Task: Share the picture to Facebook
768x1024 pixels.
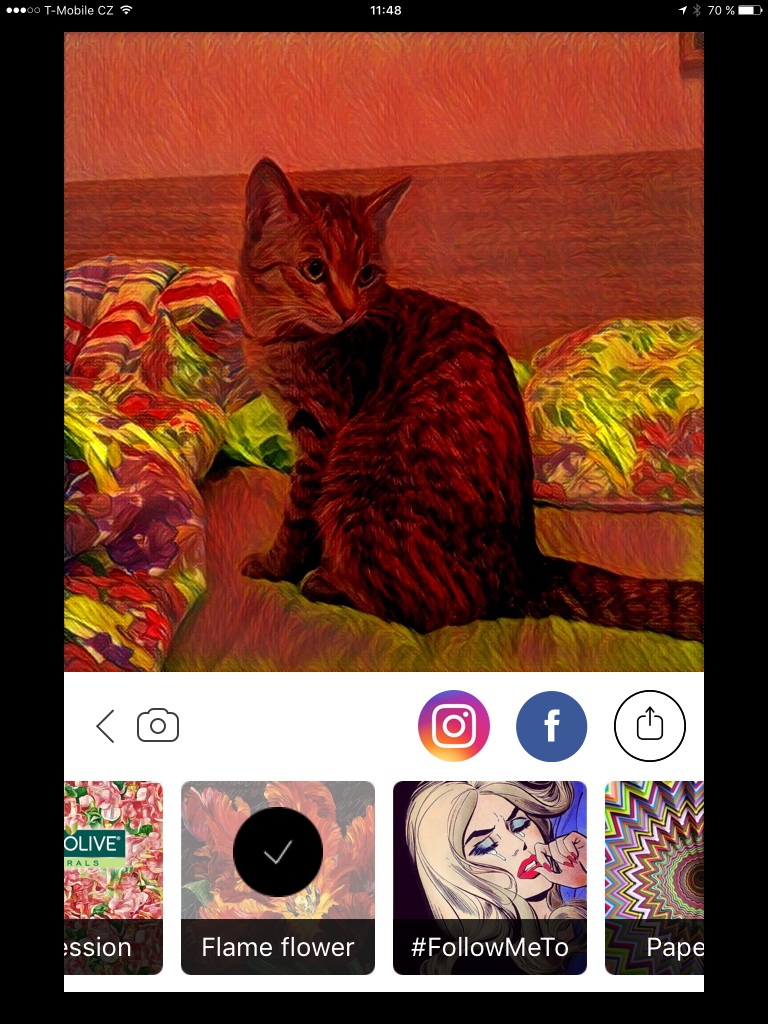Action: 552,726
